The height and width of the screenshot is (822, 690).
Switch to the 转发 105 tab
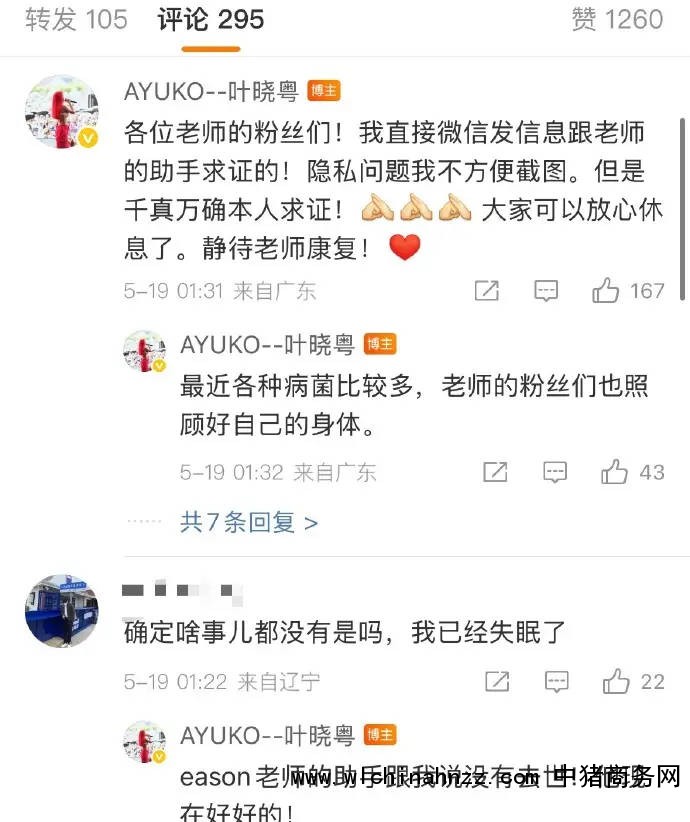point(76,20)
